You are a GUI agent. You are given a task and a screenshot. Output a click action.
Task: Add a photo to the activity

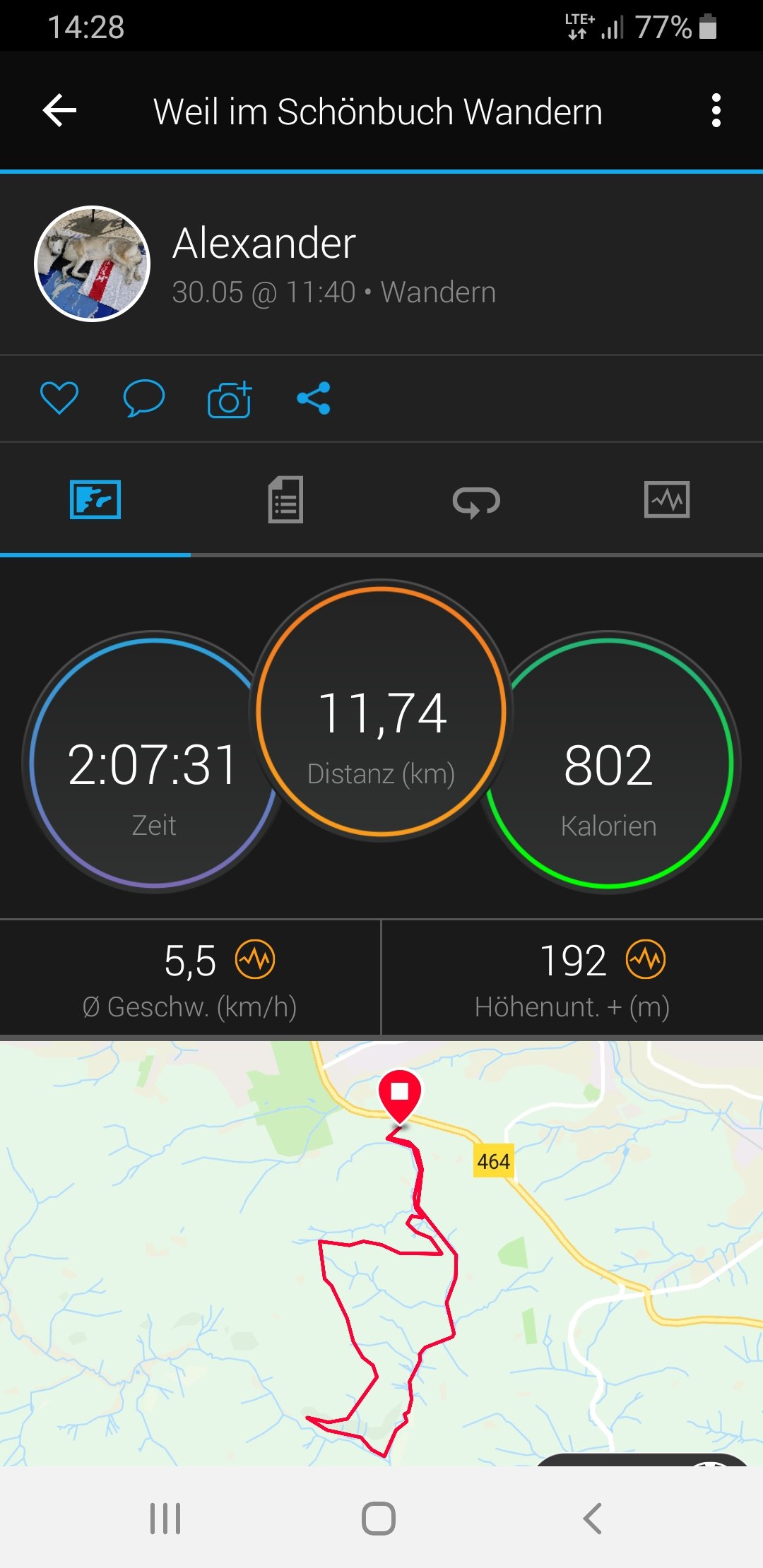230,399
